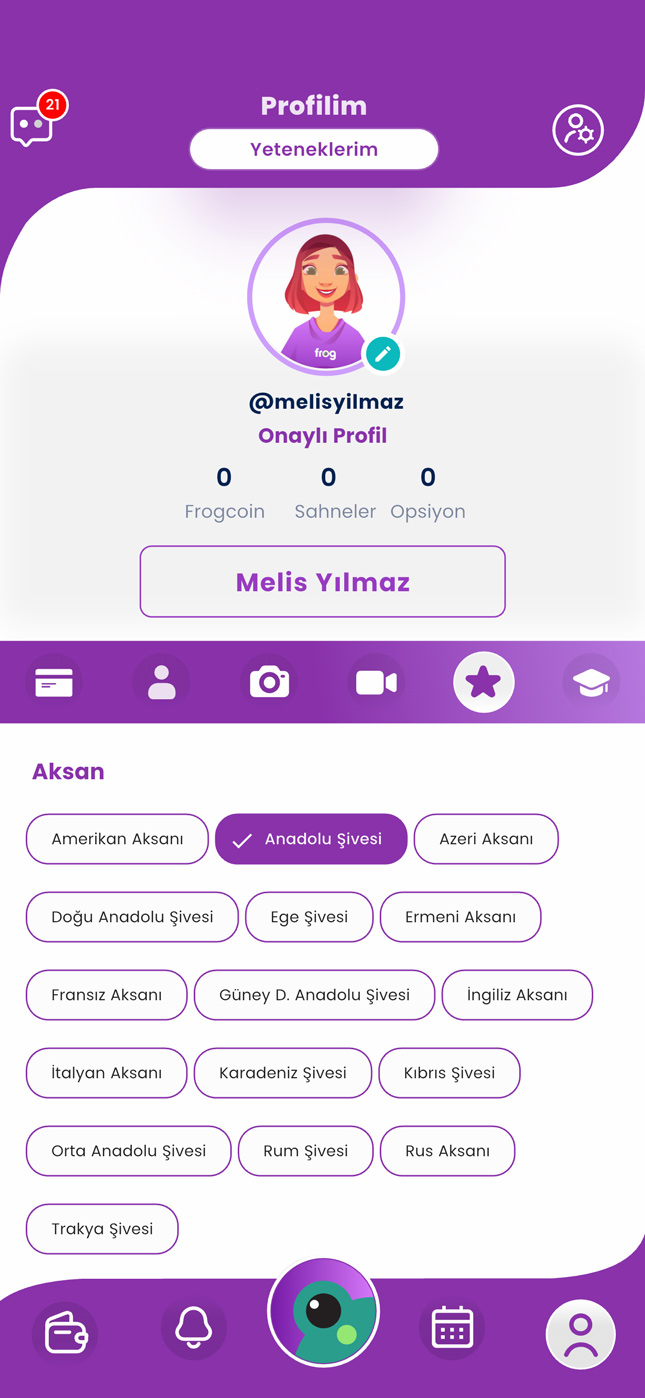Screen dimensions: 645x1398
Task: Switch to the graduation cap education tab
Action: point(590,682)
